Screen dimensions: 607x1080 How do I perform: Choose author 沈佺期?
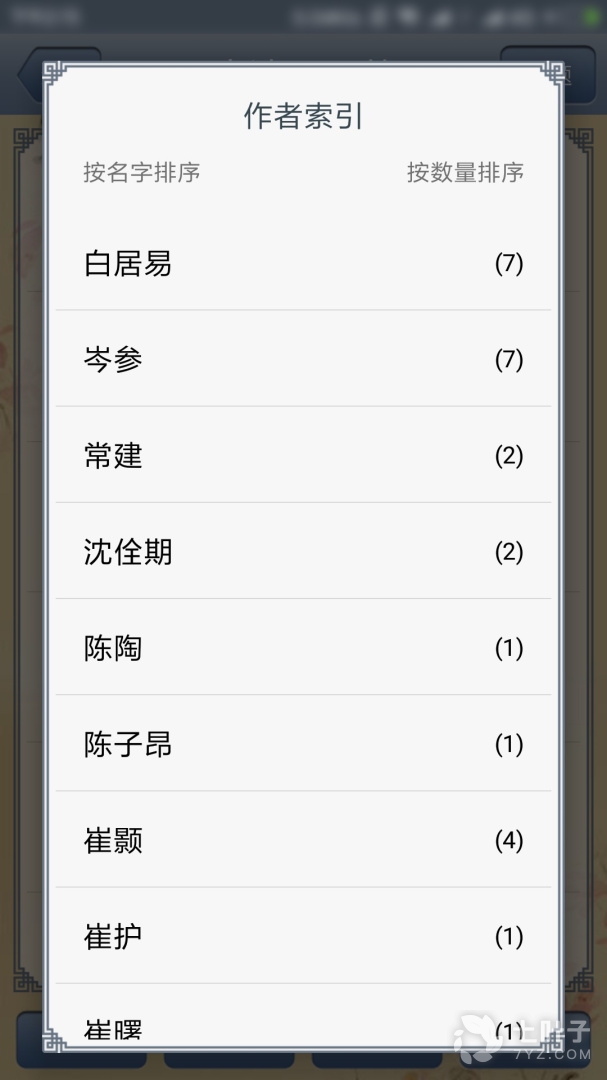click(303, 552)
